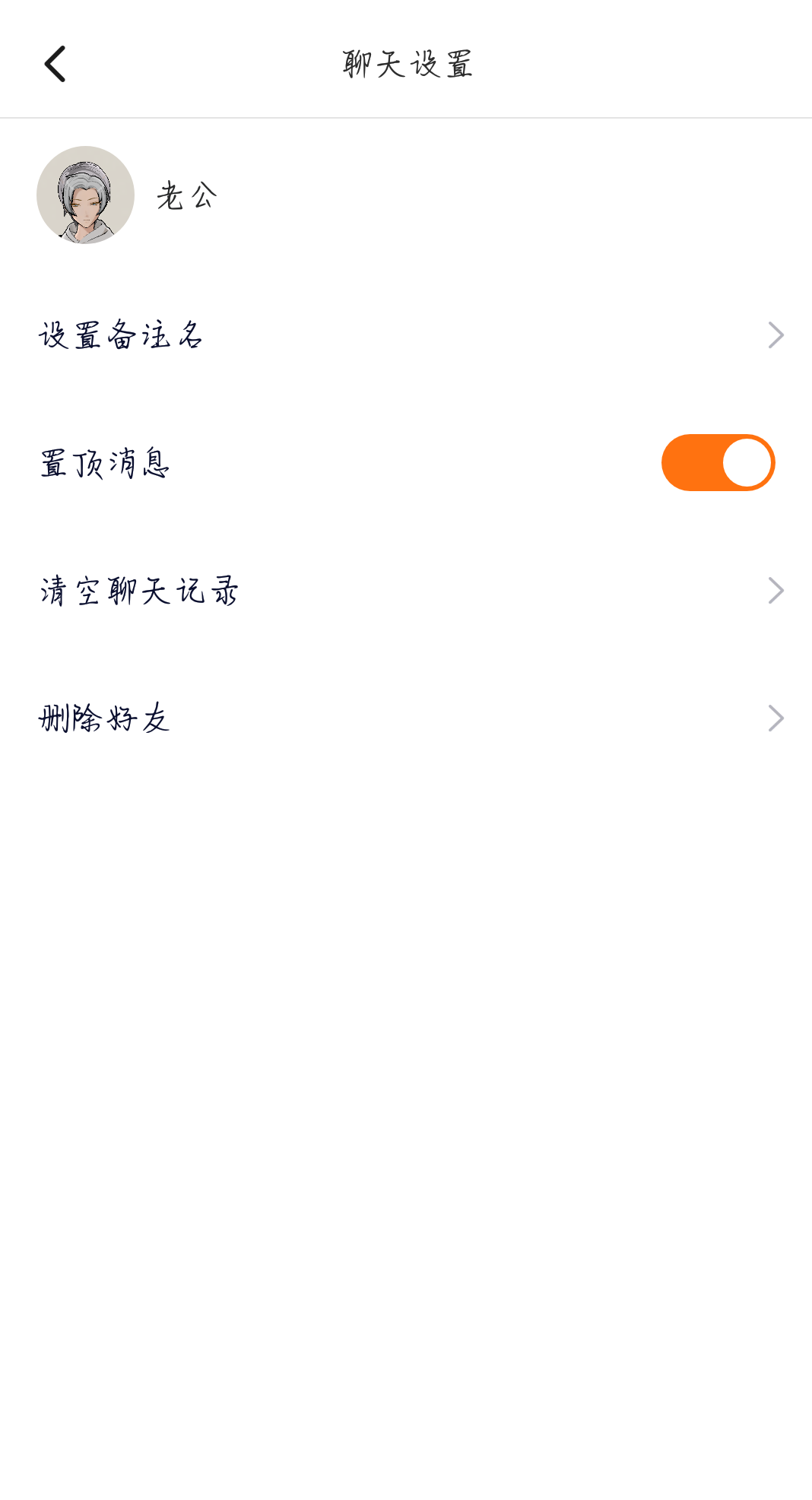
Task: Go back from 聊天设置
Action: 56,64
